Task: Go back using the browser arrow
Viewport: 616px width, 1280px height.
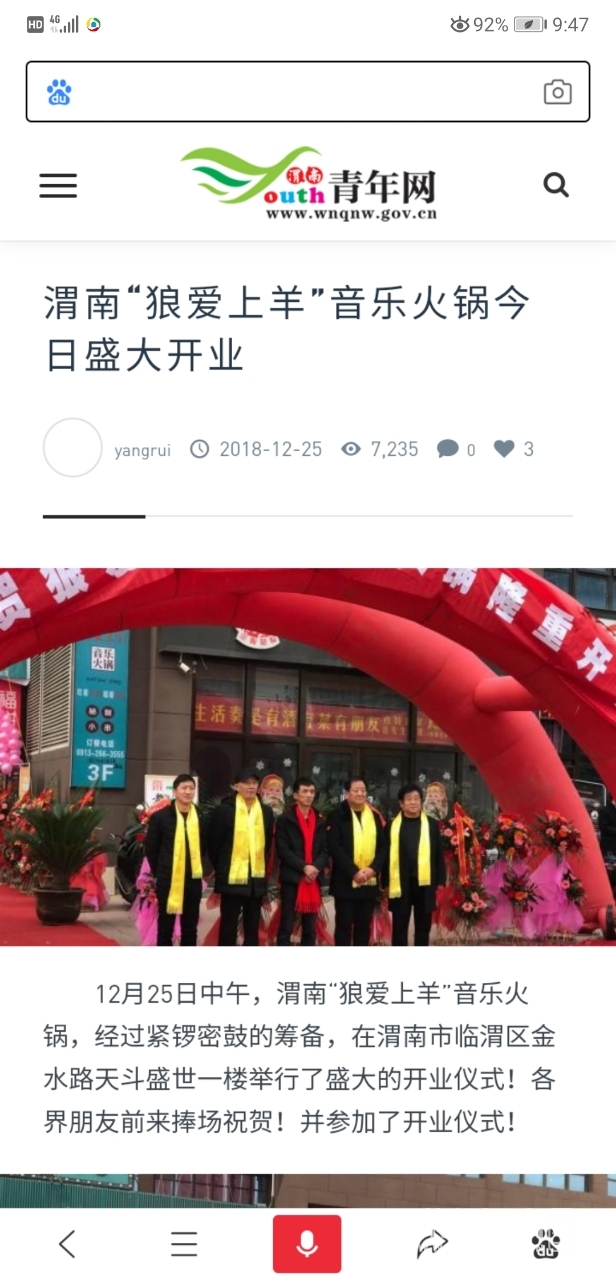Action: (67, 1243)
